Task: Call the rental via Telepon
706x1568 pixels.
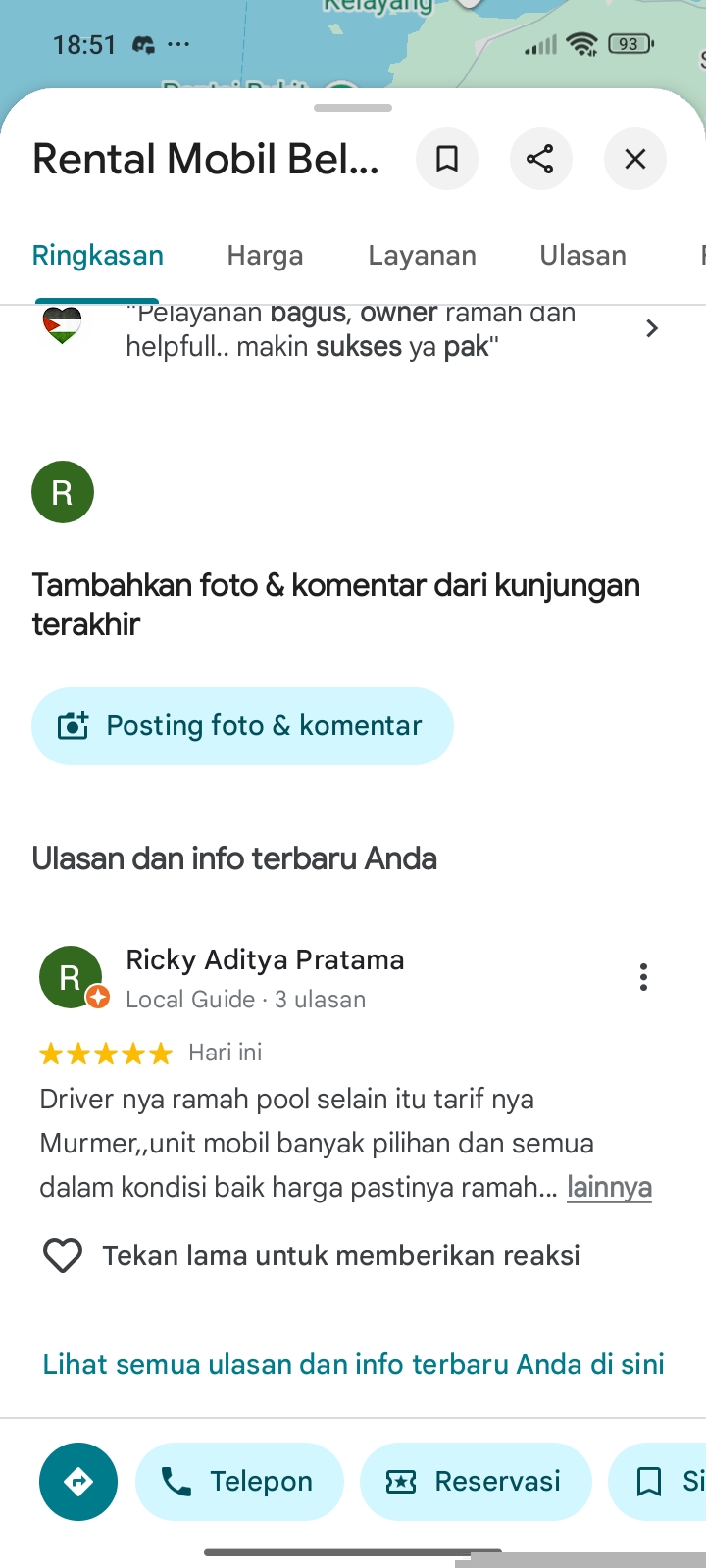Action: pos(240,1482)
